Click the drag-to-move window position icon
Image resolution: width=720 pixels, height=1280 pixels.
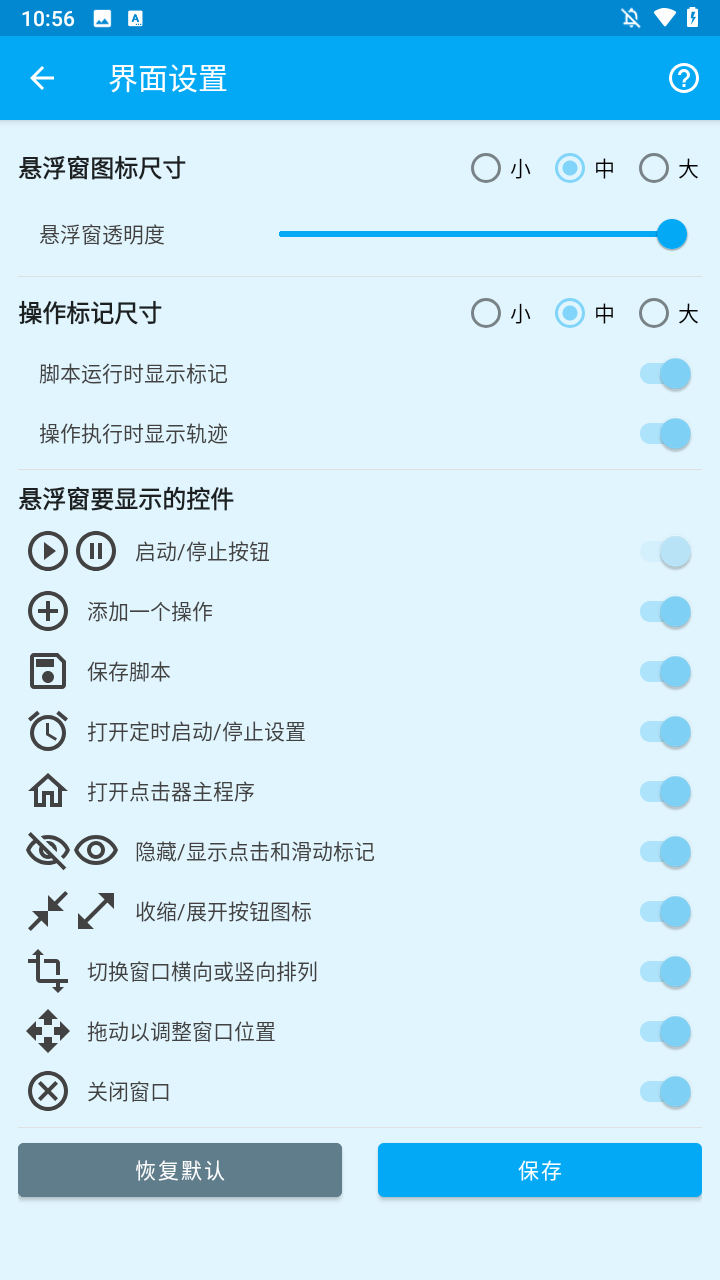(48, 1031)
